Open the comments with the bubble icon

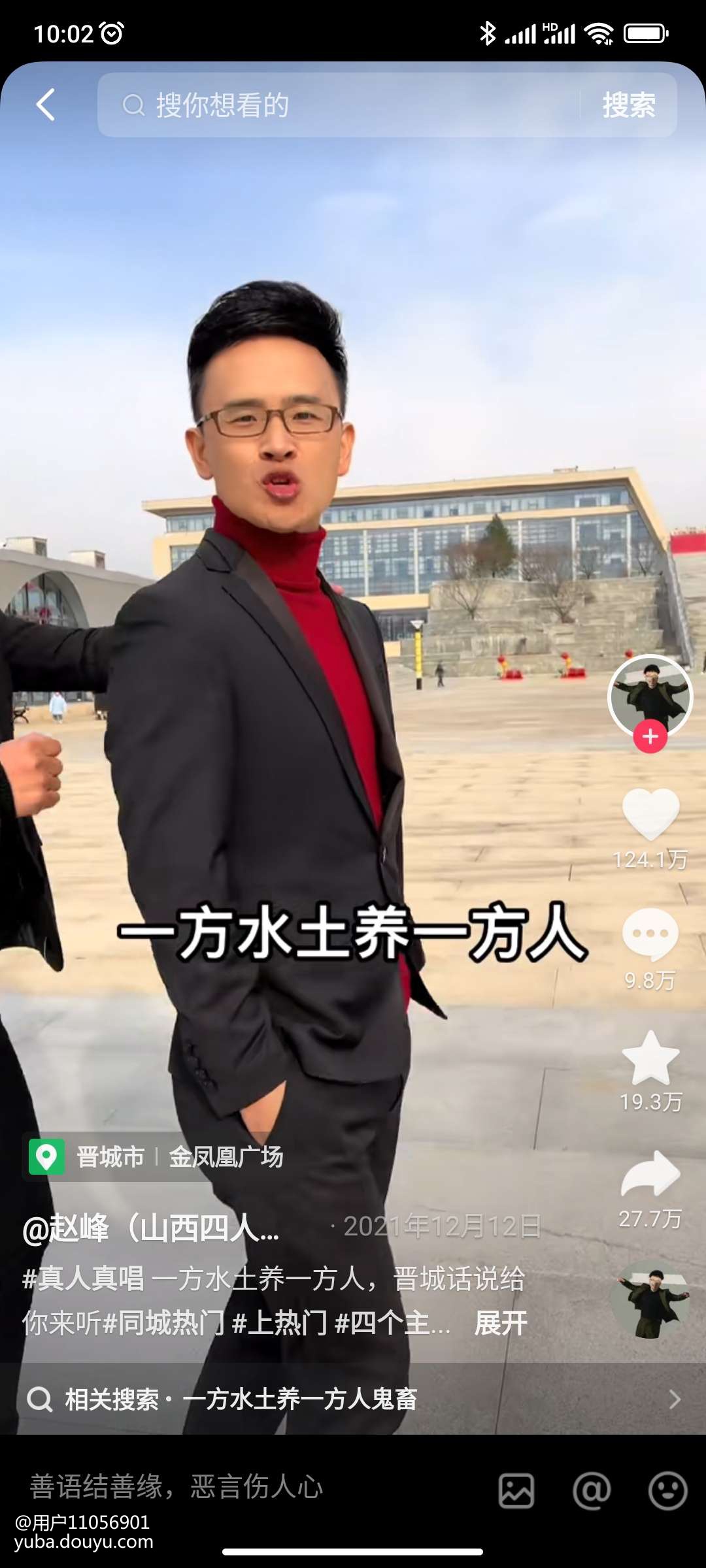[650, 934]
